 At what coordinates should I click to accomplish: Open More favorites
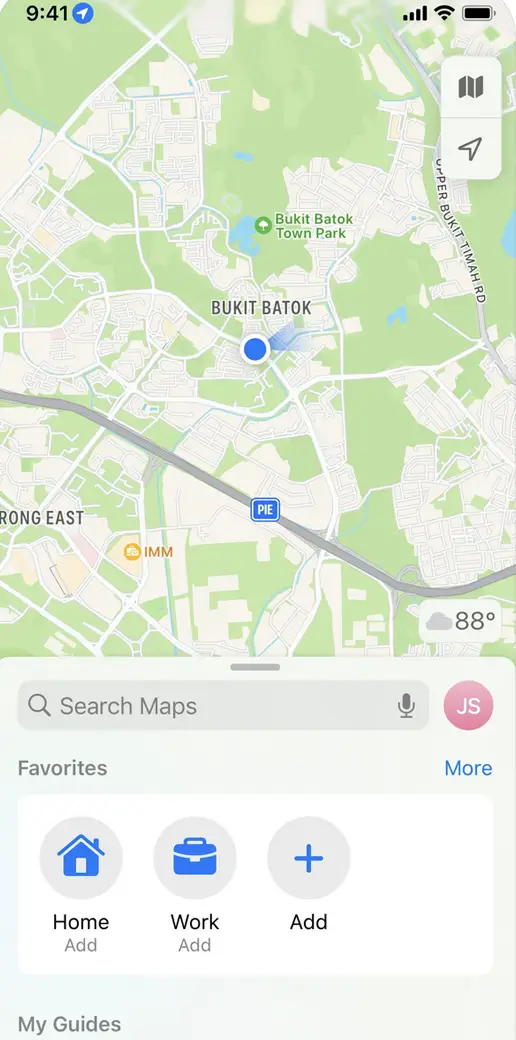tap(468, 768)
